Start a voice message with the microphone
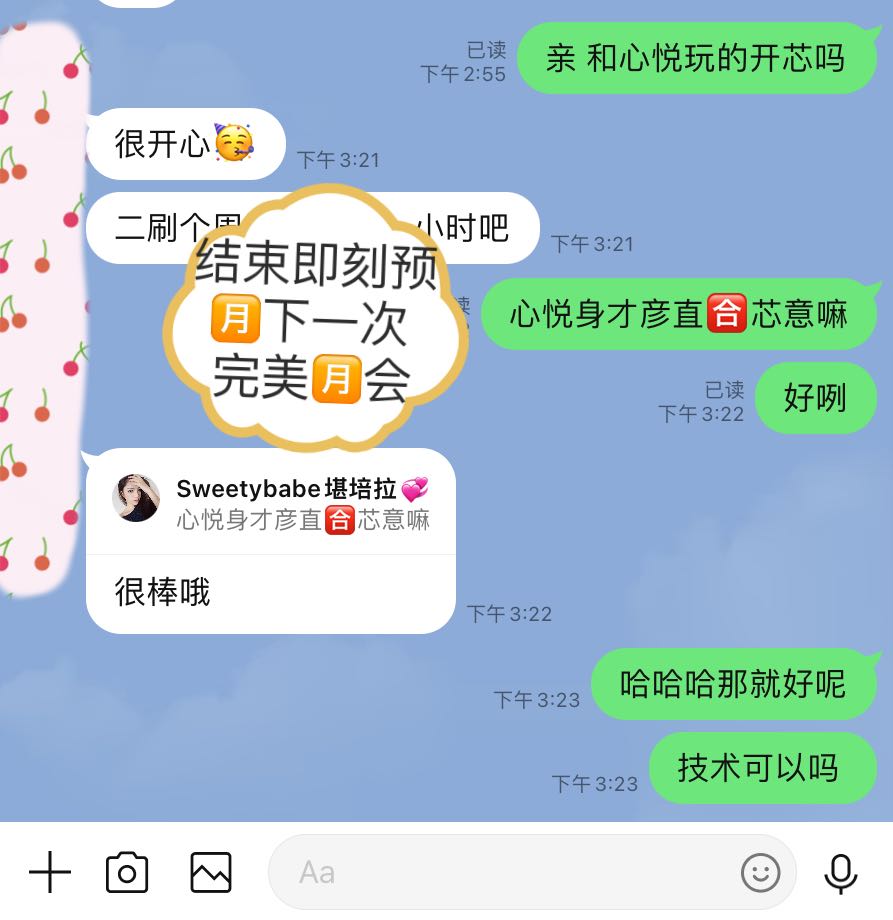 (840, 873)
